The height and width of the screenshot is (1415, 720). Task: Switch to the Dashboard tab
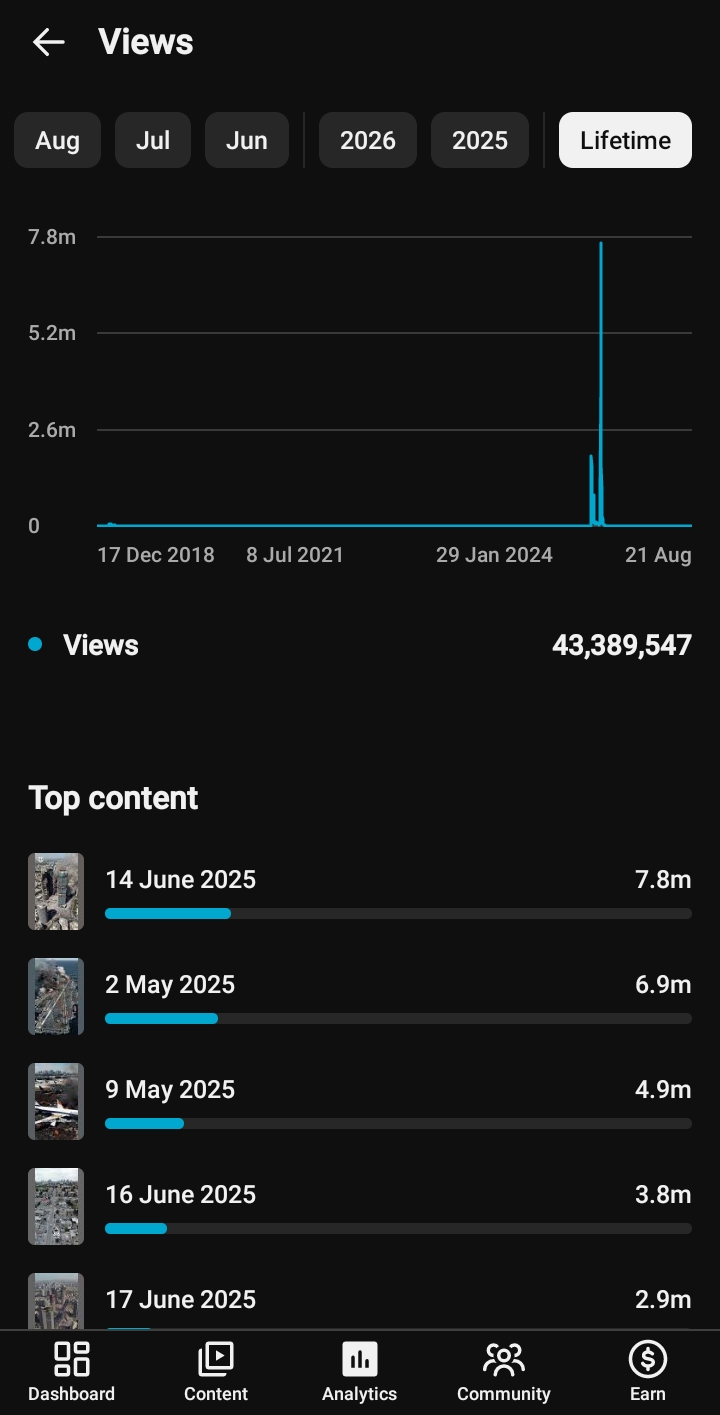point(72,1372)
